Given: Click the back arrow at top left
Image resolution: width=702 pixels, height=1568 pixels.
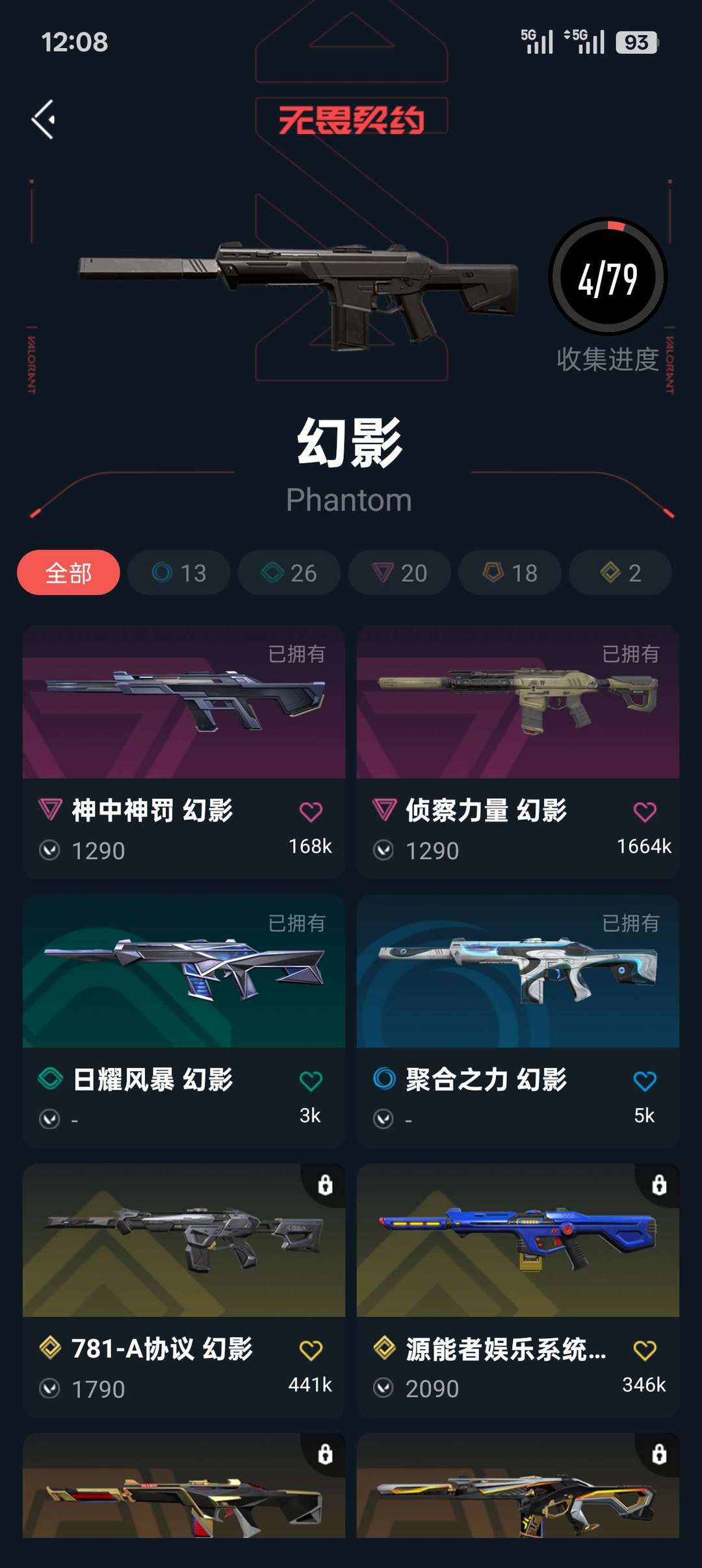Looking at the screenshot, I should [44, 120].
